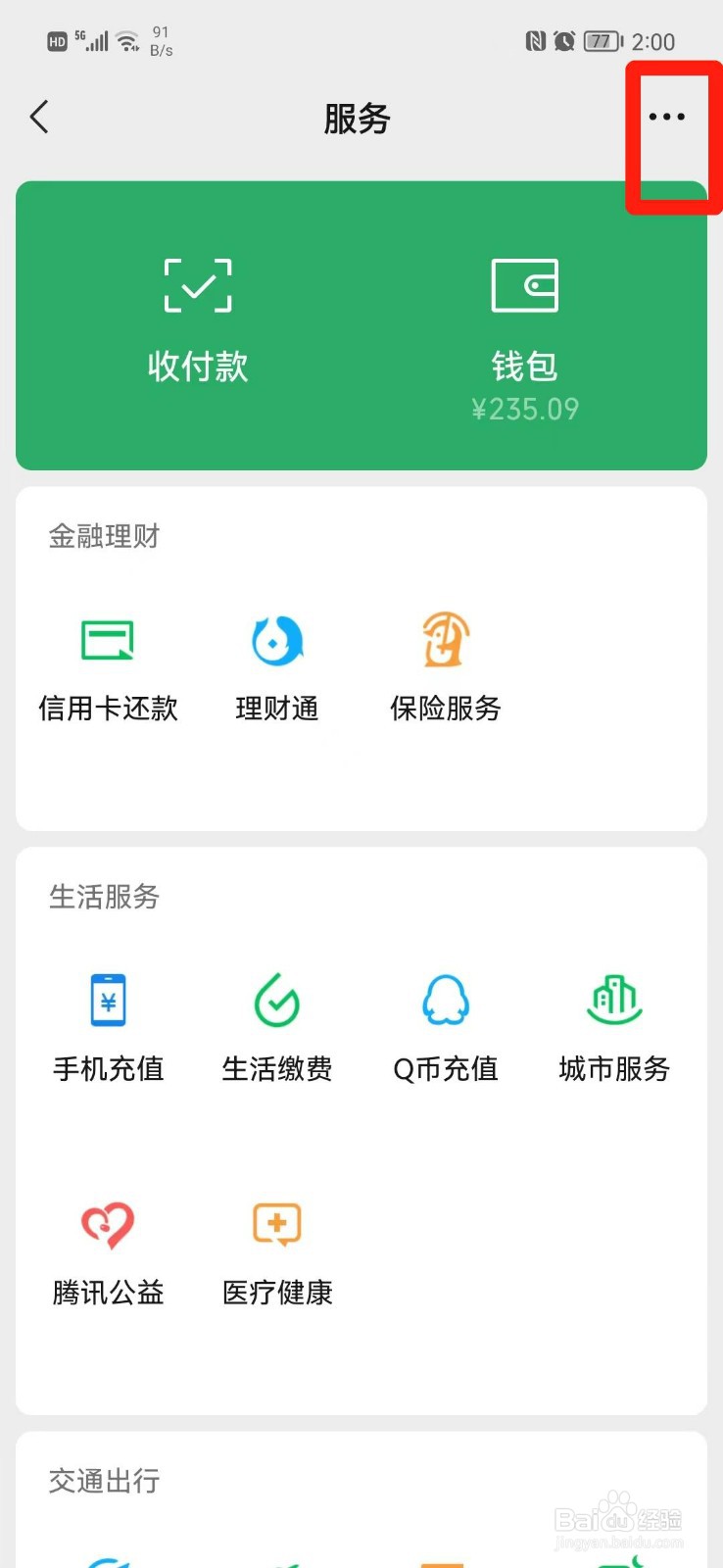Tap 手机充值 to top up phone
This screenshot has height=1568, width=723.
(x=108, y=1028)
